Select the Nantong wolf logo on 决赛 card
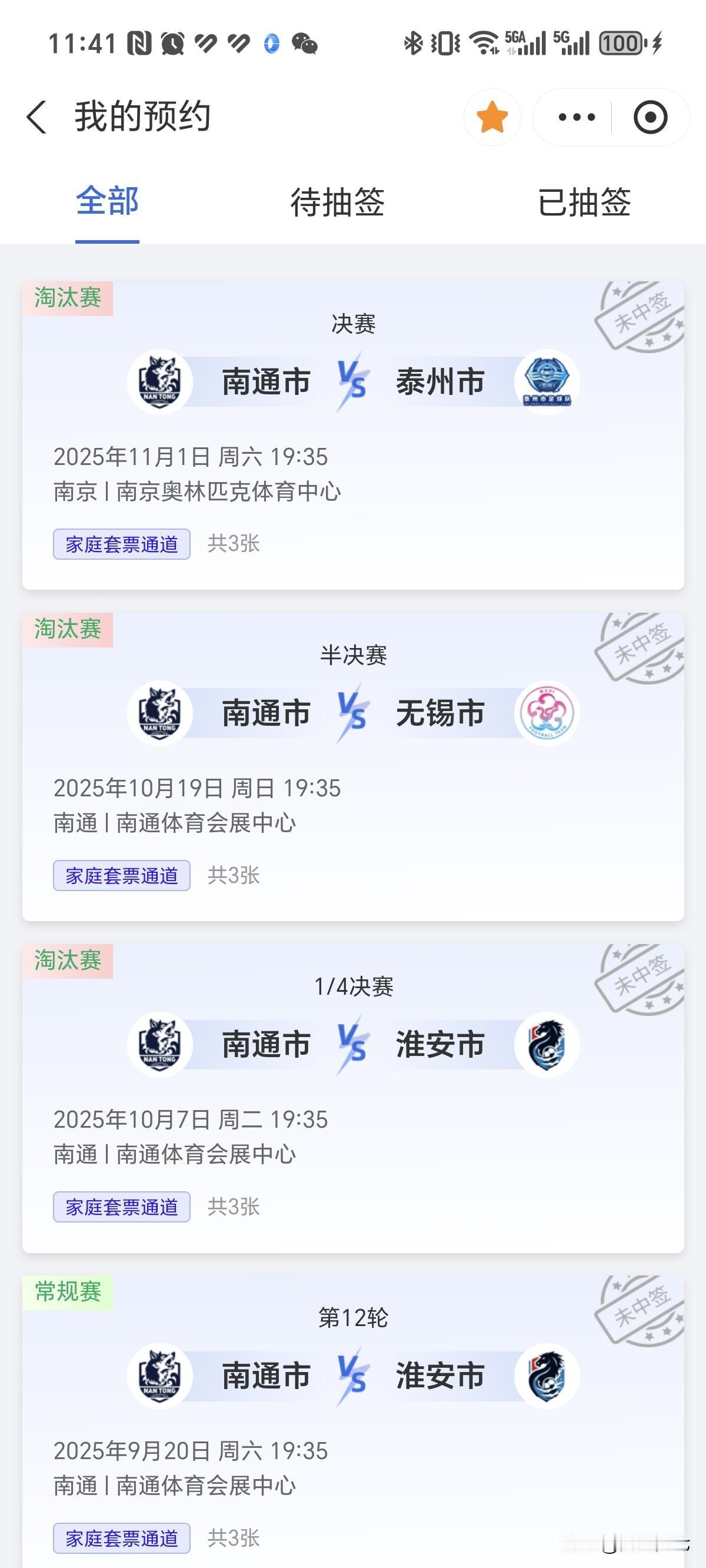 tap(159, 381)
